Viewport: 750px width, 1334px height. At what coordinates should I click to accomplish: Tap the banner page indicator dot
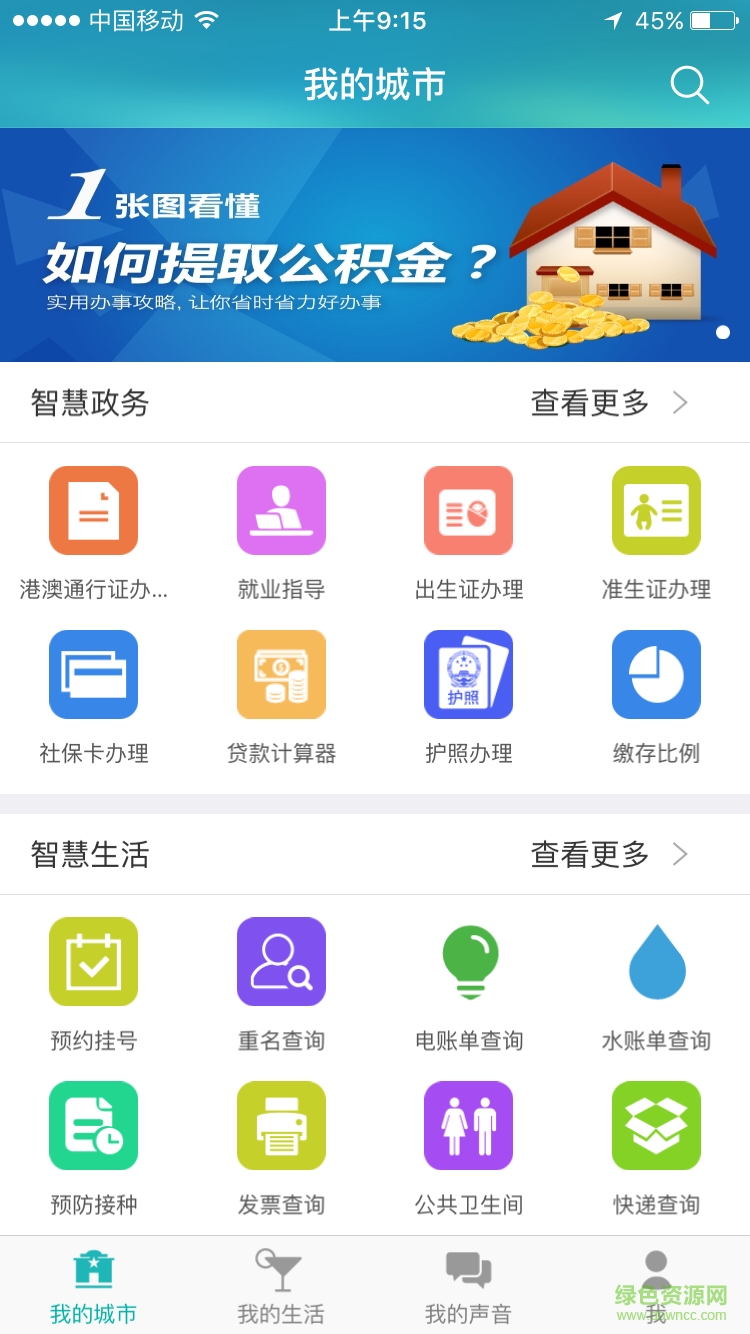pyautogui.click(x=722, y=331)
